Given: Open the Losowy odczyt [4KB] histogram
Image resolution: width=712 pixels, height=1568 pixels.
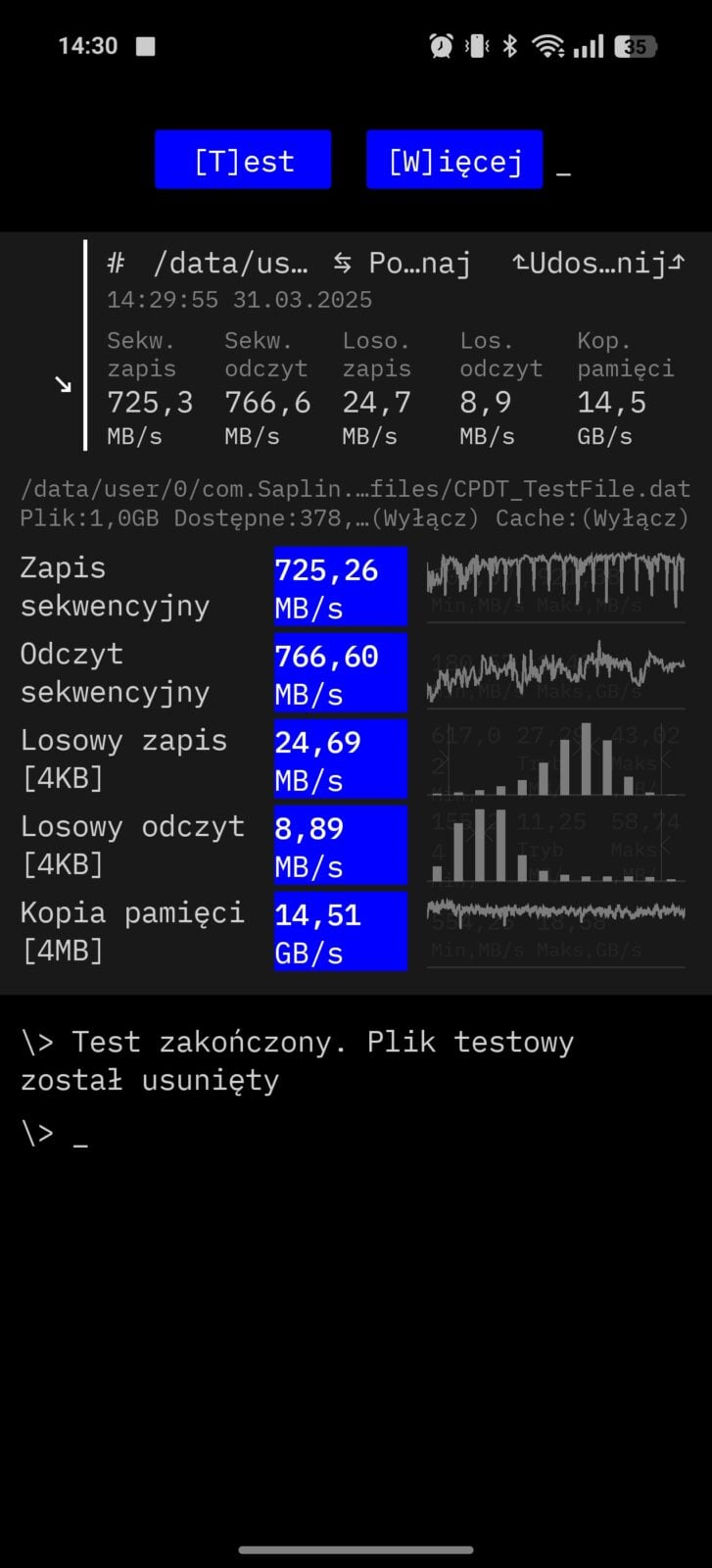Looking at the screenshot, I should click(x=556, y=845).
